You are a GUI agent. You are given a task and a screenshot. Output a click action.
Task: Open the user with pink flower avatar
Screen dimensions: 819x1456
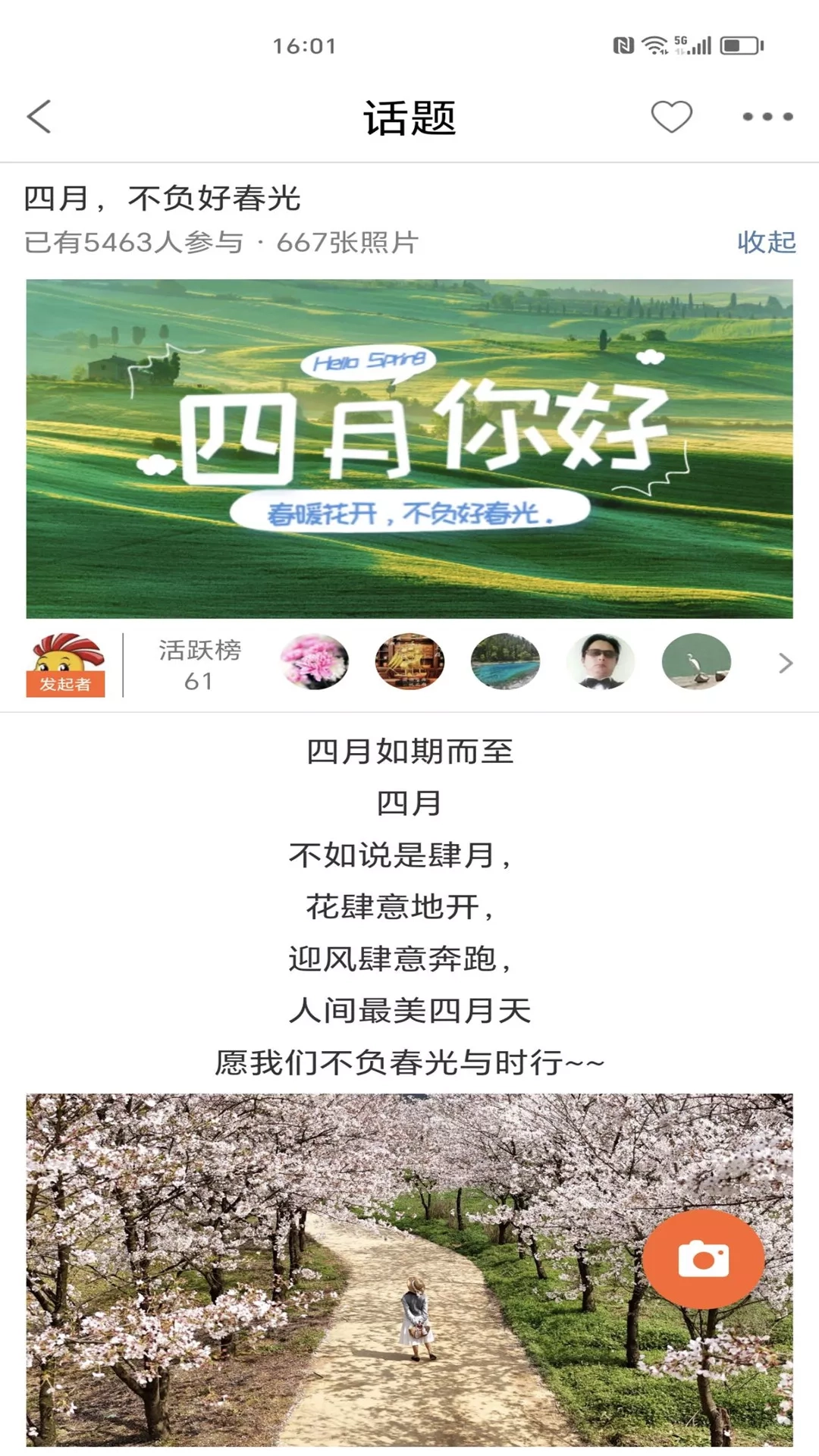coord(314,662)
